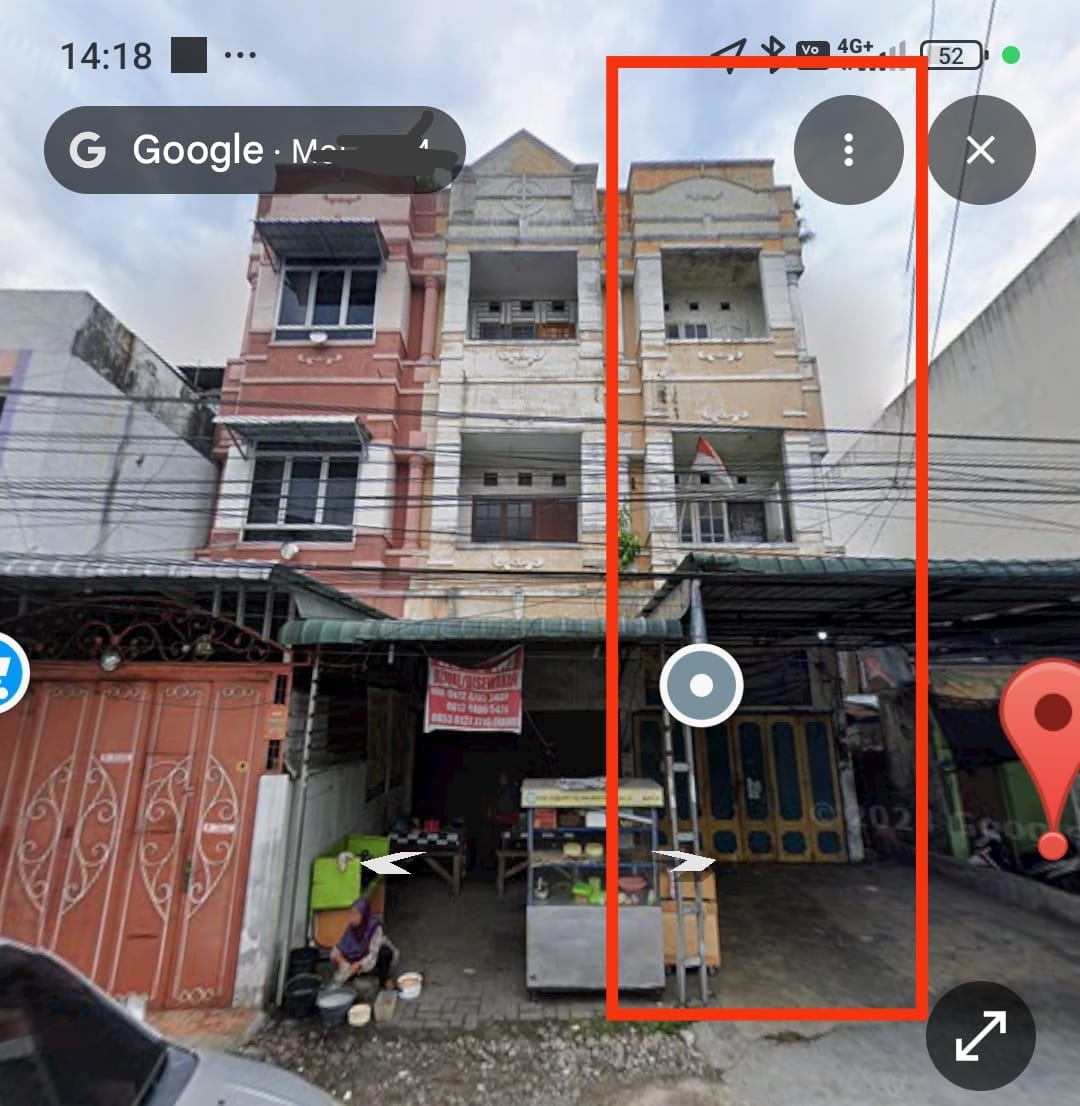Tap the Street View position circle marker

click(703, 684)
